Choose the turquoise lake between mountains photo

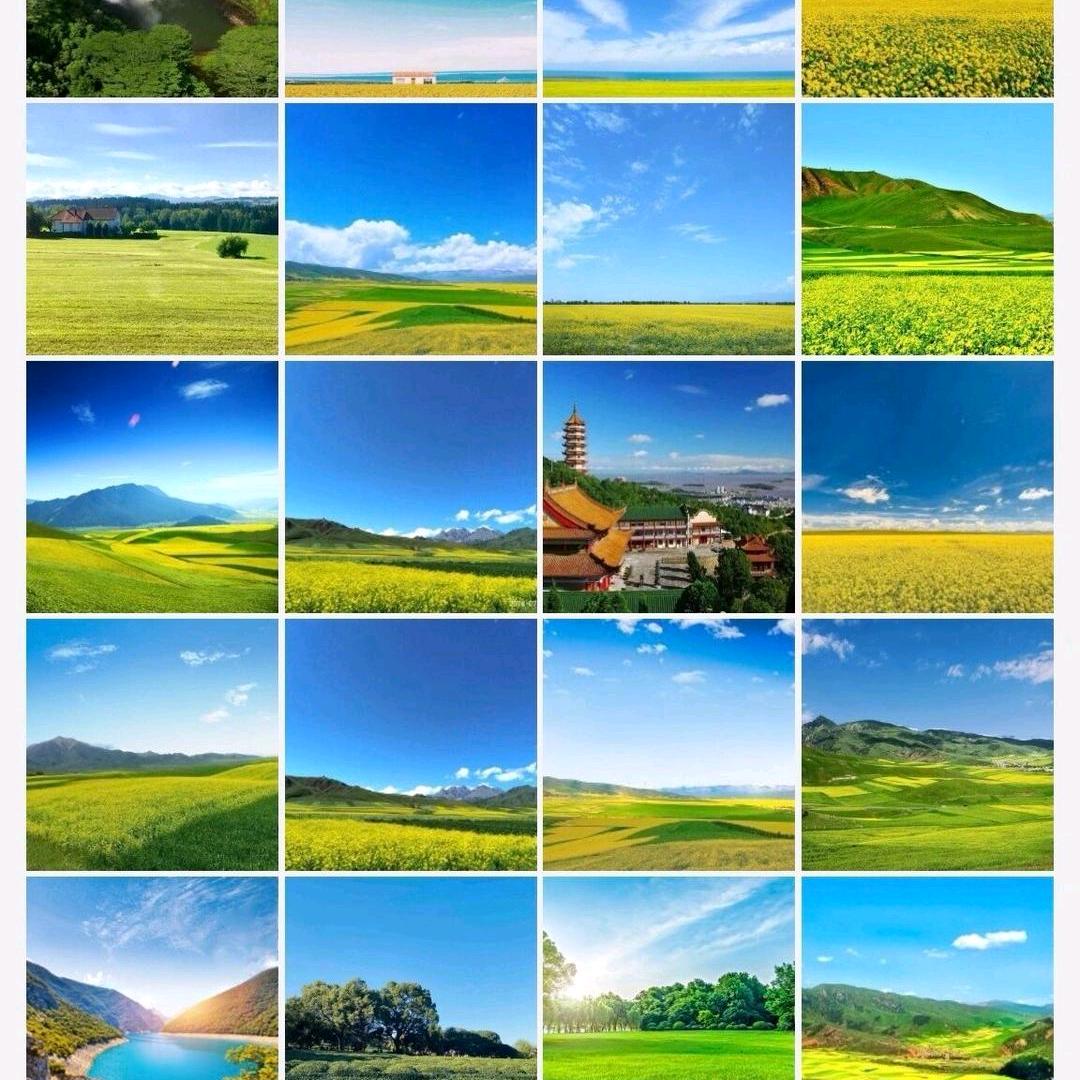[x=152, y=977]
